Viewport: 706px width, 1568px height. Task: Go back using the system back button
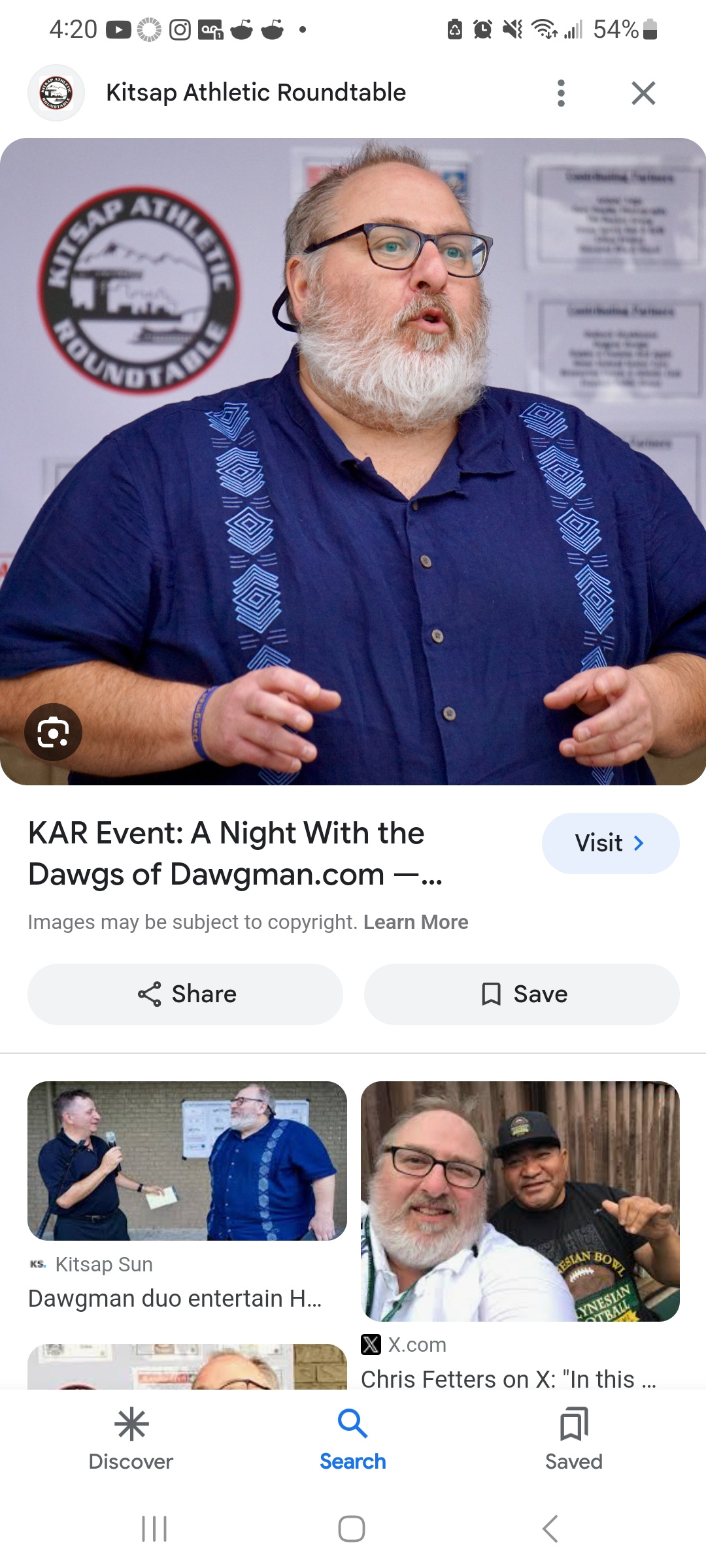pyautogui.click(x=550, y=1529)
